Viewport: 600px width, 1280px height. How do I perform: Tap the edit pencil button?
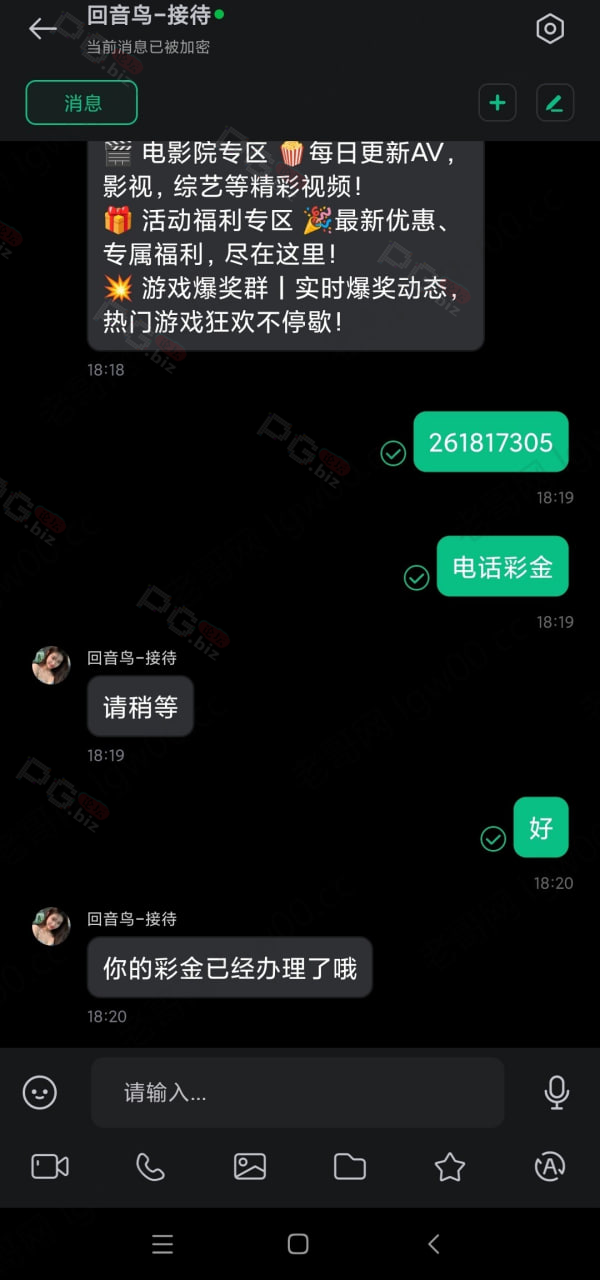coord(555,102)
